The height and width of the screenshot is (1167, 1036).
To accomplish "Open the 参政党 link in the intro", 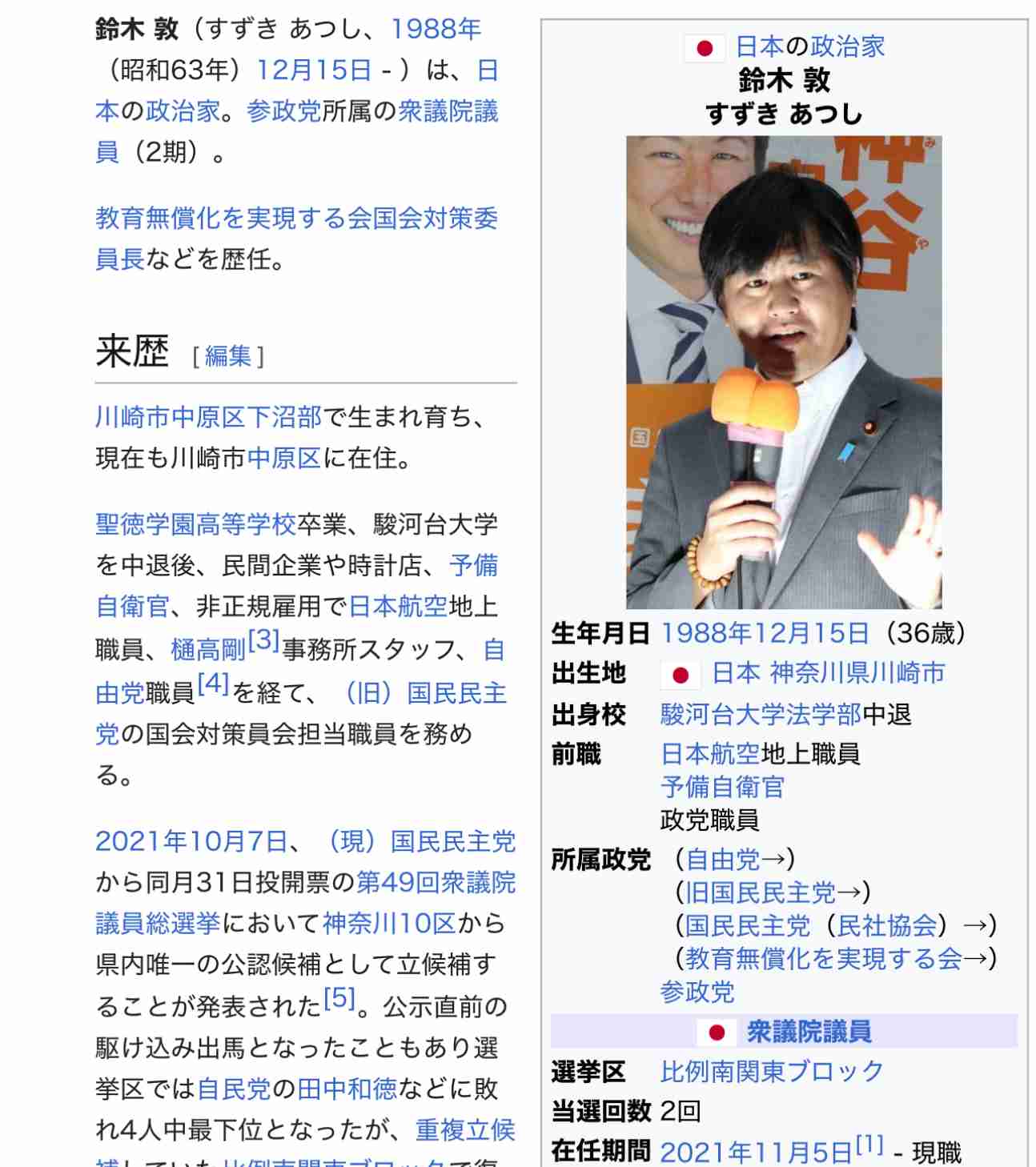I will pyautogui.click(x=283, y=111).
